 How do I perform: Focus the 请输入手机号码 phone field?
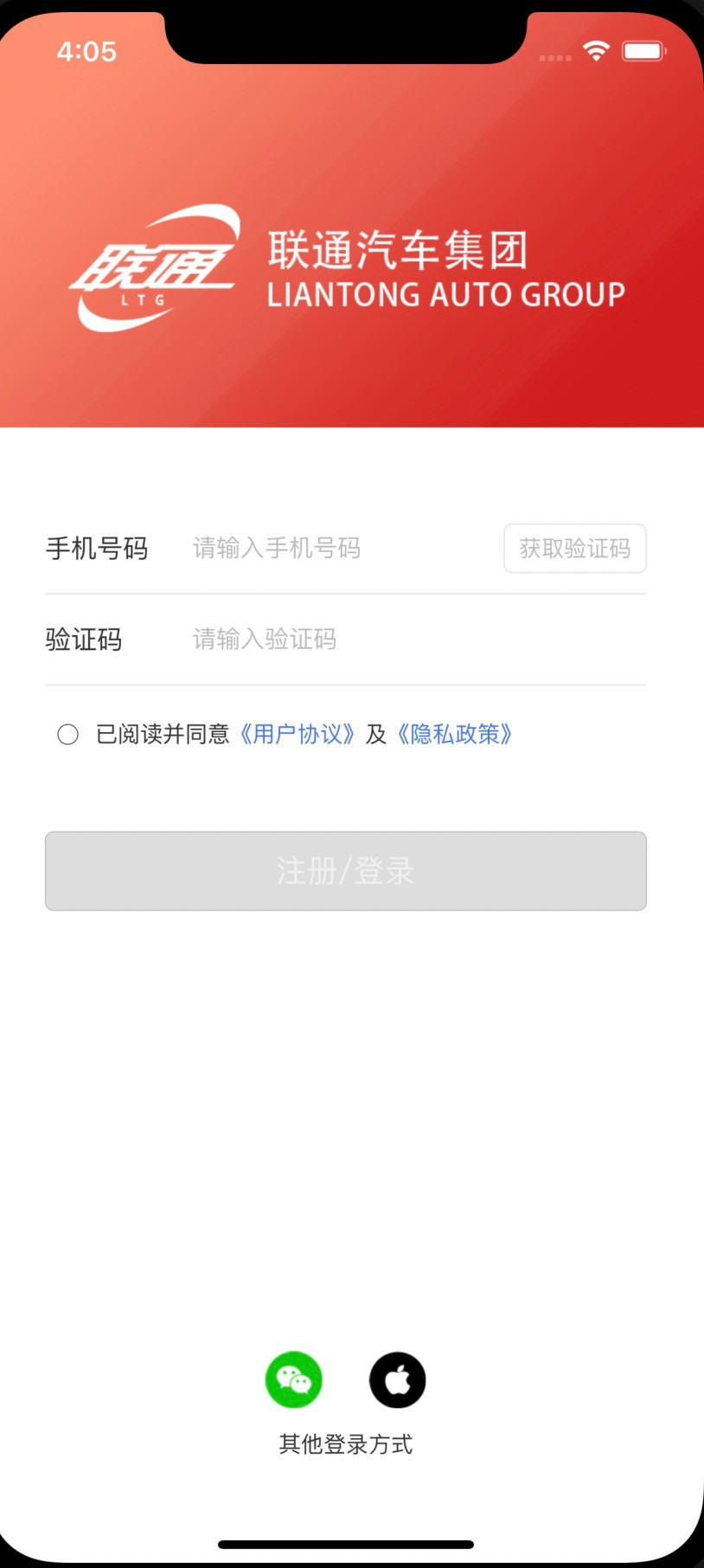(337, 549)
